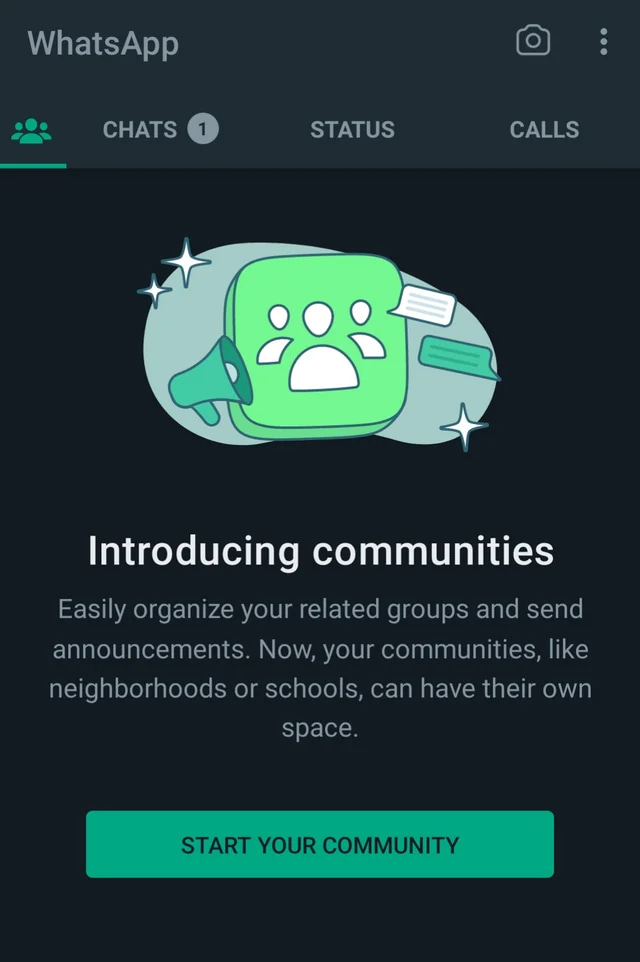Select the Communities tab icon
The width and height of the screenshot is (640, 962).
32,130
